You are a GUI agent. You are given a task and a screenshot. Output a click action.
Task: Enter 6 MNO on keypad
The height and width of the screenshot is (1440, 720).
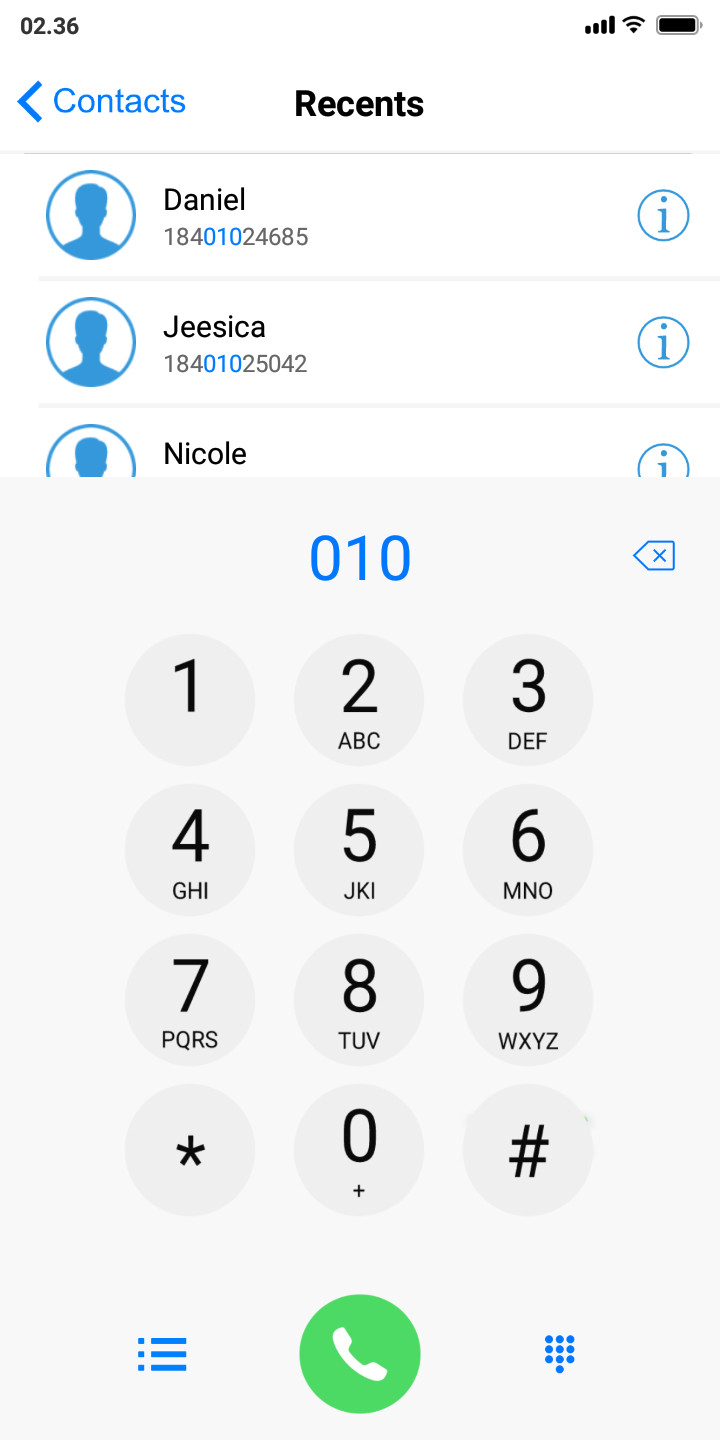point(528,850)
